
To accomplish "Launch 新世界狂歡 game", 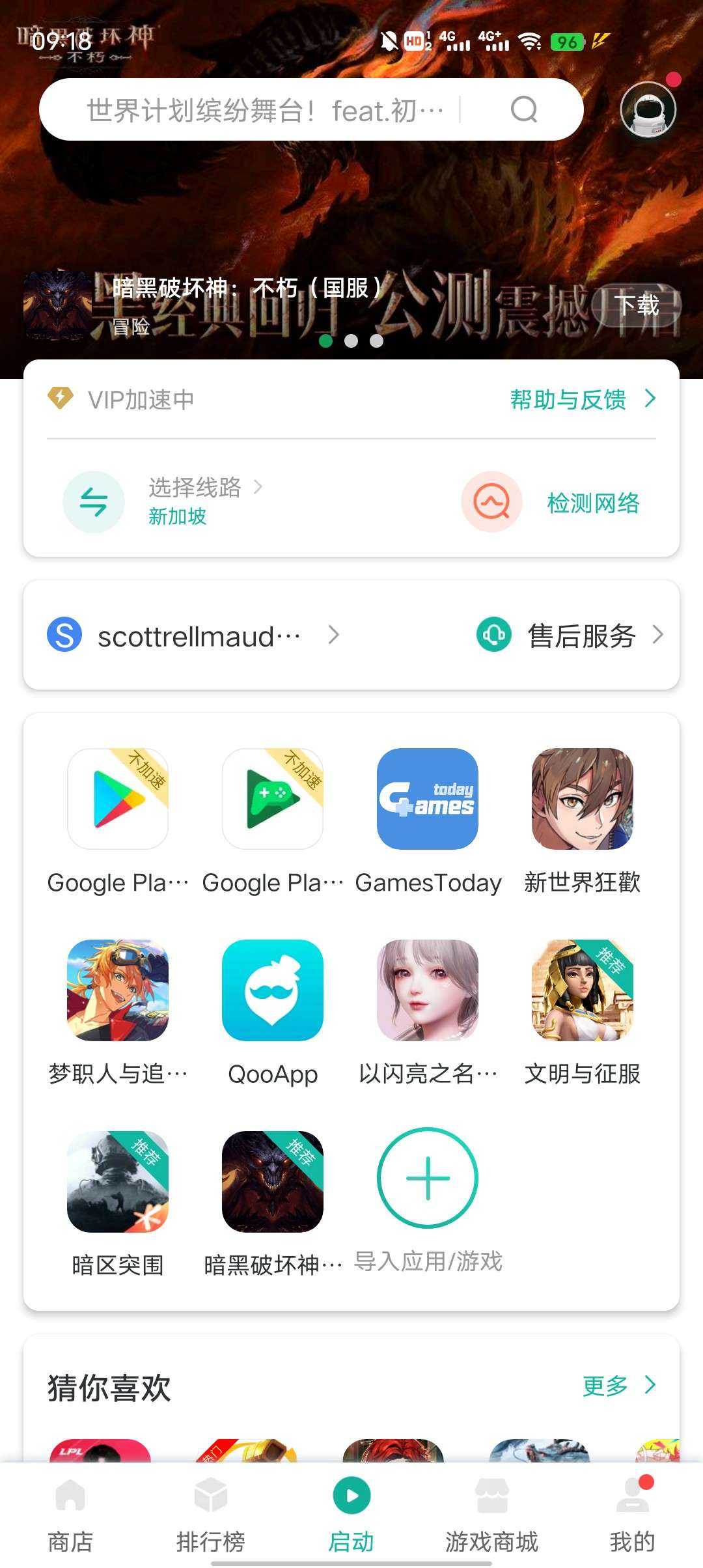I will tap(583, 799).
